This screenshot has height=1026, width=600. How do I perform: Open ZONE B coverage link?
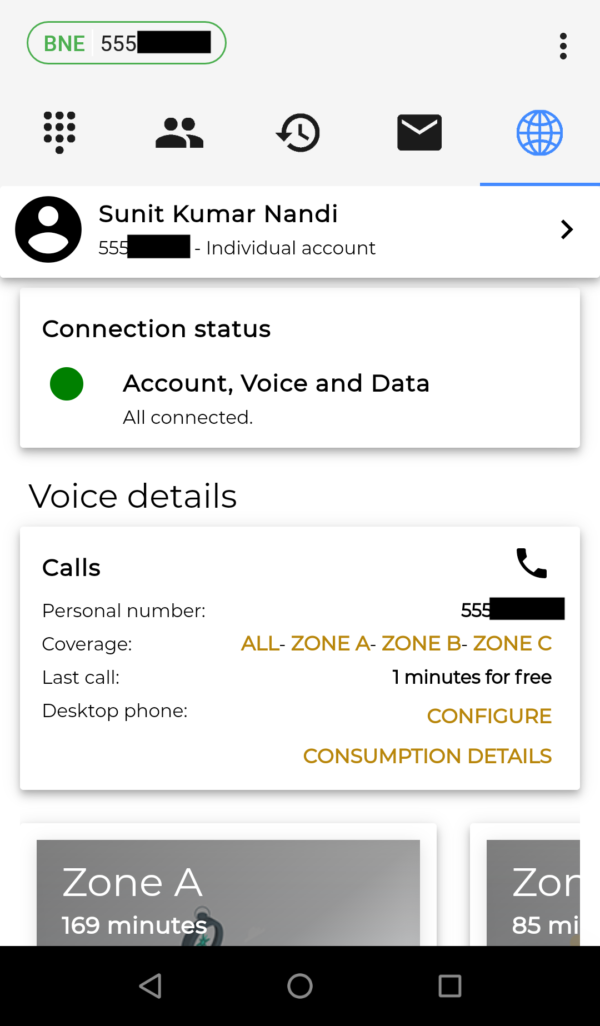point(421,644)
